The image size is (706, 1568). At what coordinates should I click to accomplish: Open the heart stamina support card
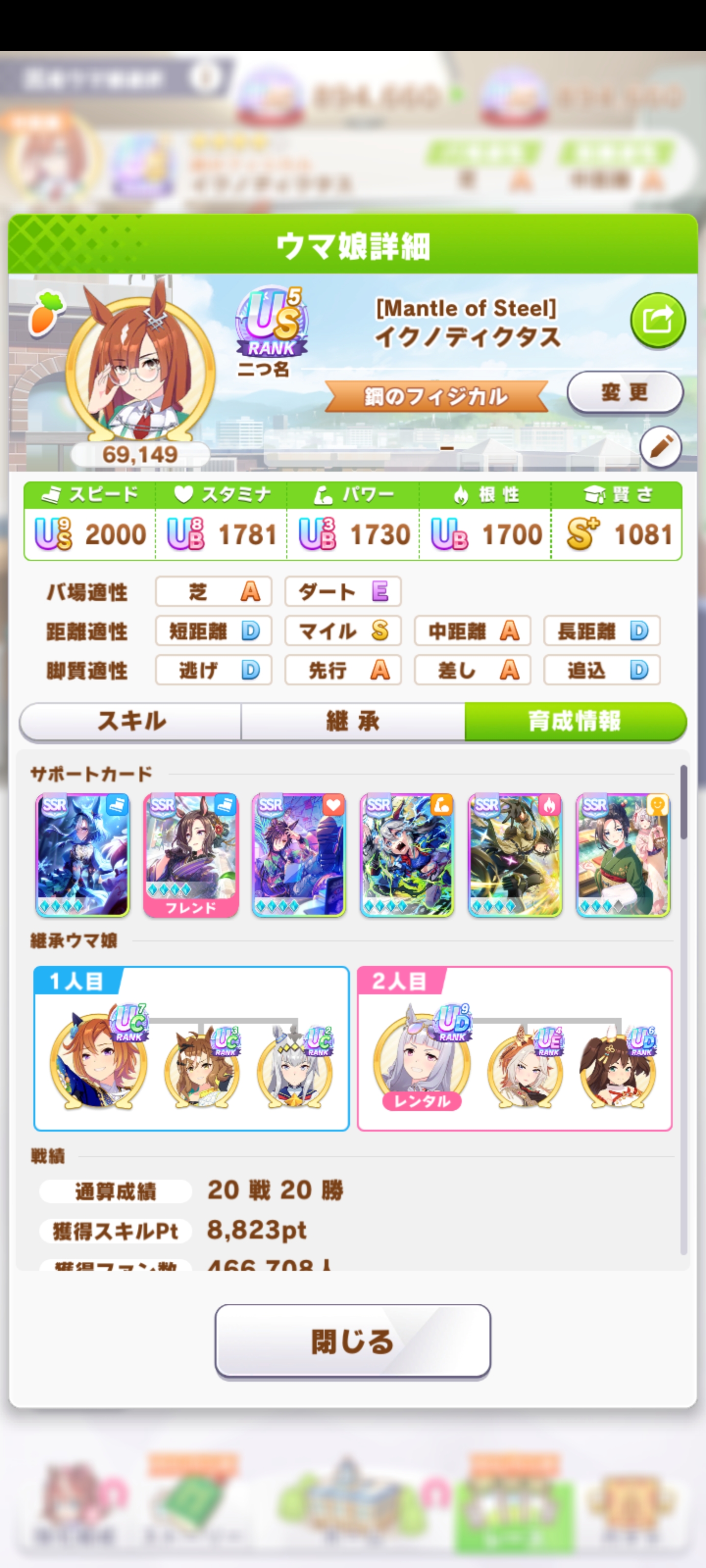pyautogui.click(x=299, y=855)
